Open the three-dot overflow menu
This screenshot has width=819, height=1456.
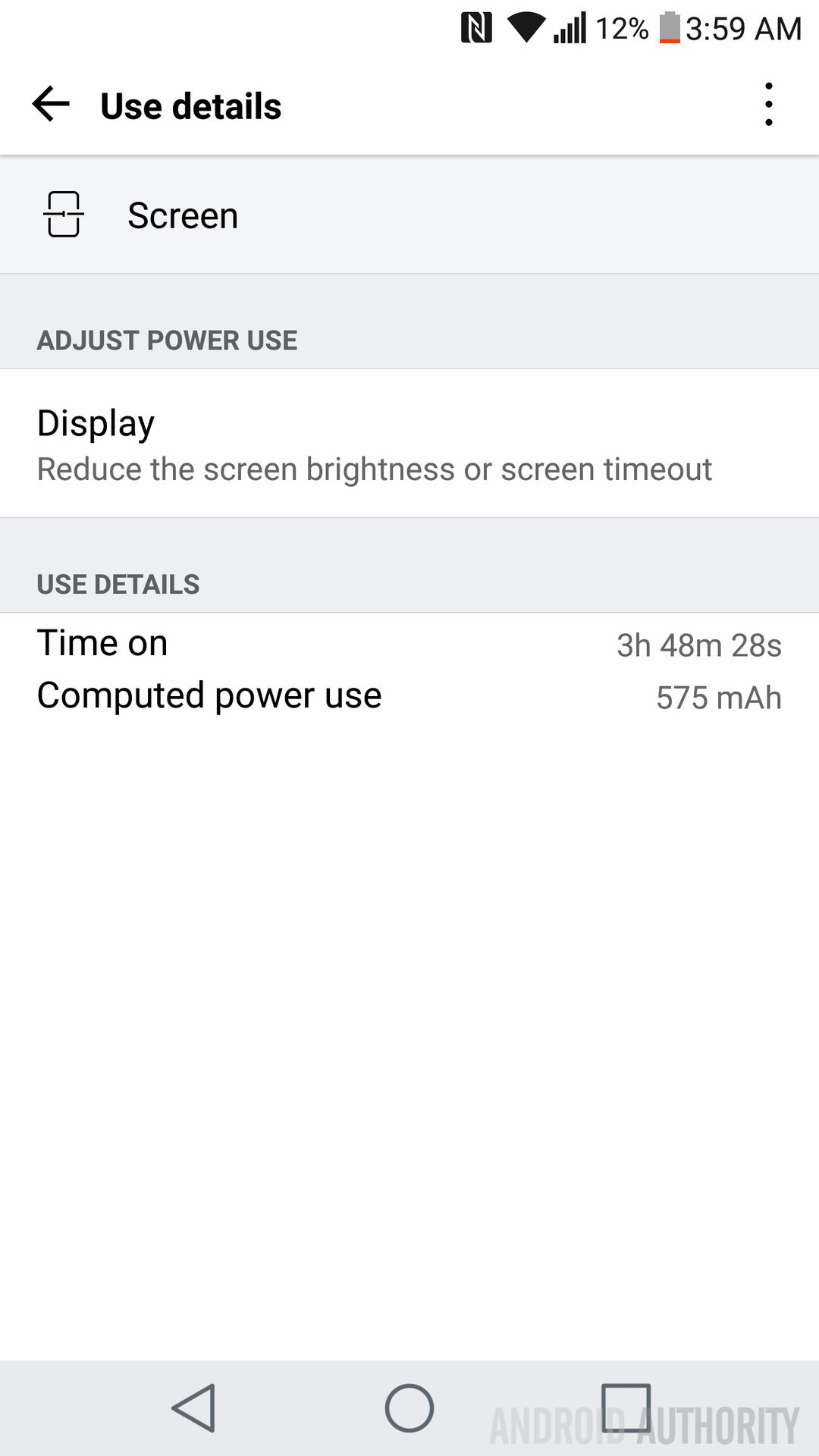tap(768, 104)
